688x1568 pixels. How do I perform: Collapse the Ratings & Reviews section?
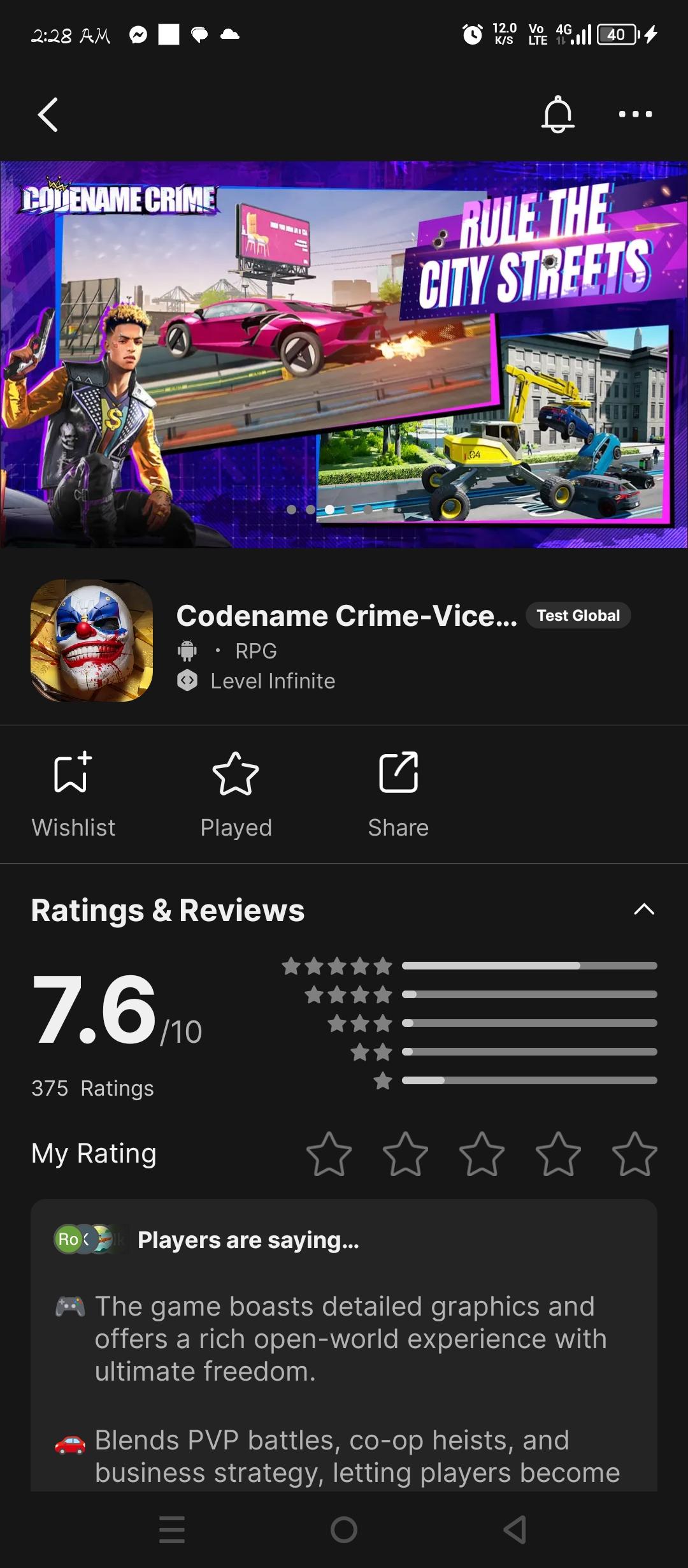[644, 910]
